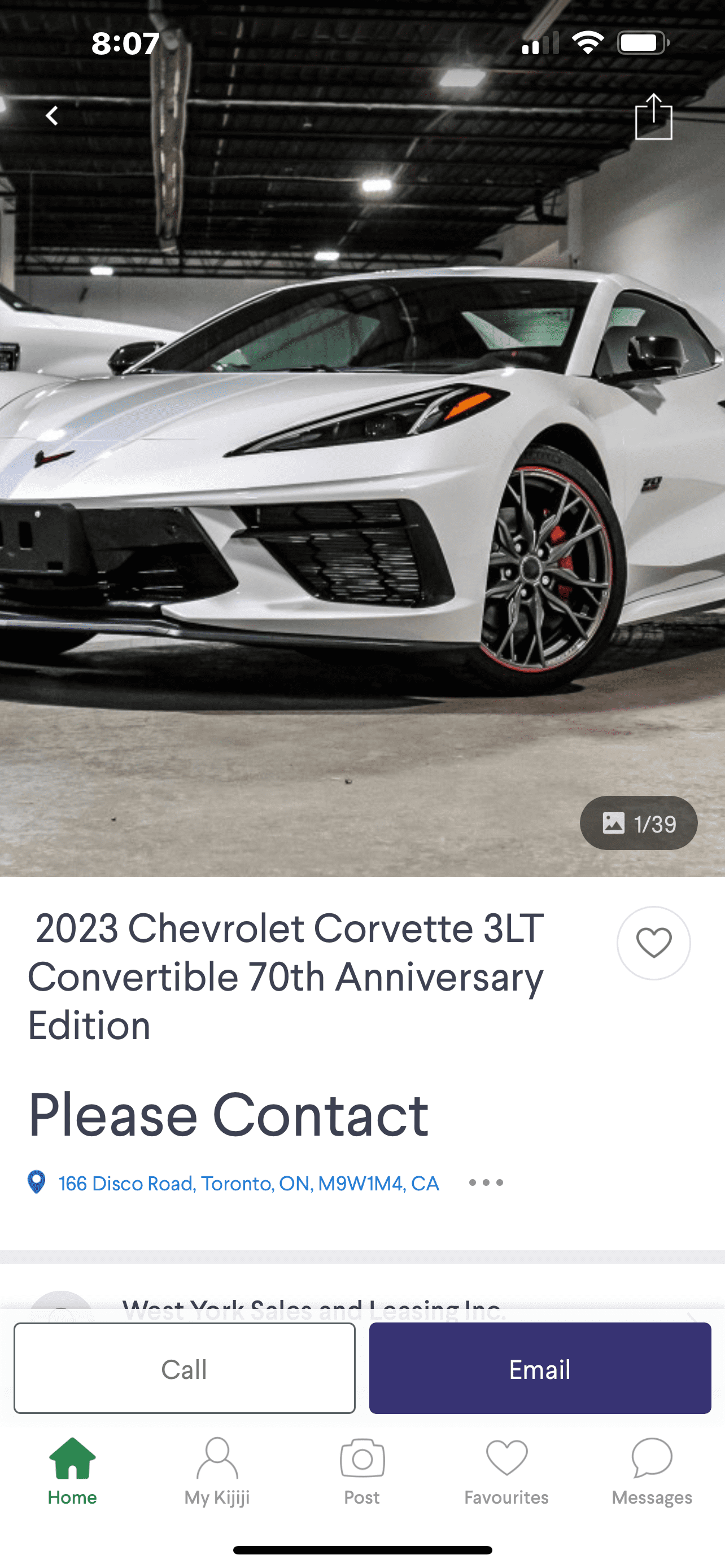Open the 1/39 photo gallery counter
Screen dimensions: 725x1568
click(639, 824)
